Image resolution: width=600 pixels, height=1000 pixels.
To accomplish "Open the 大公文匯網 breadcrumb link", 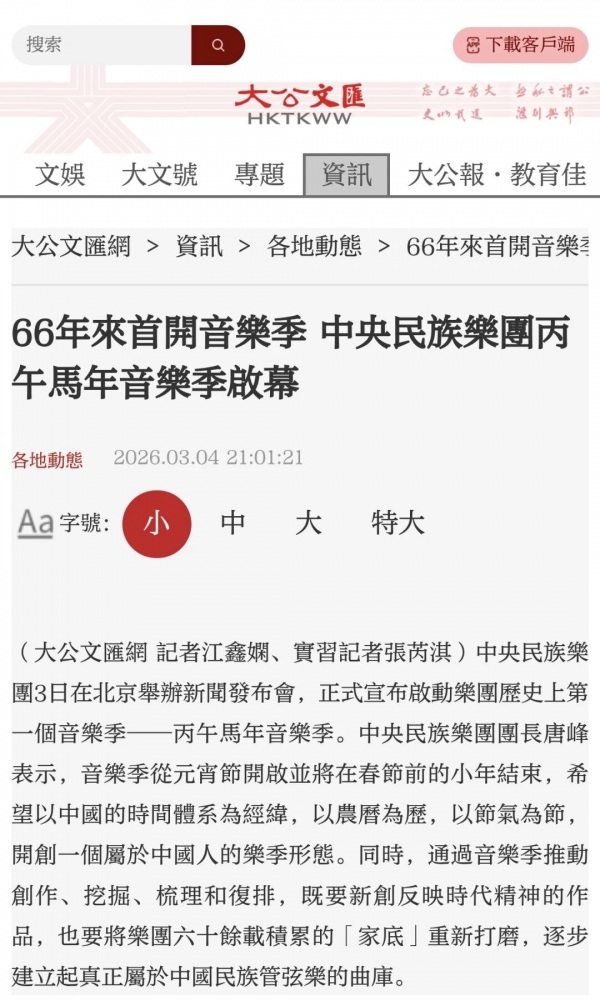I will [71, 247].
